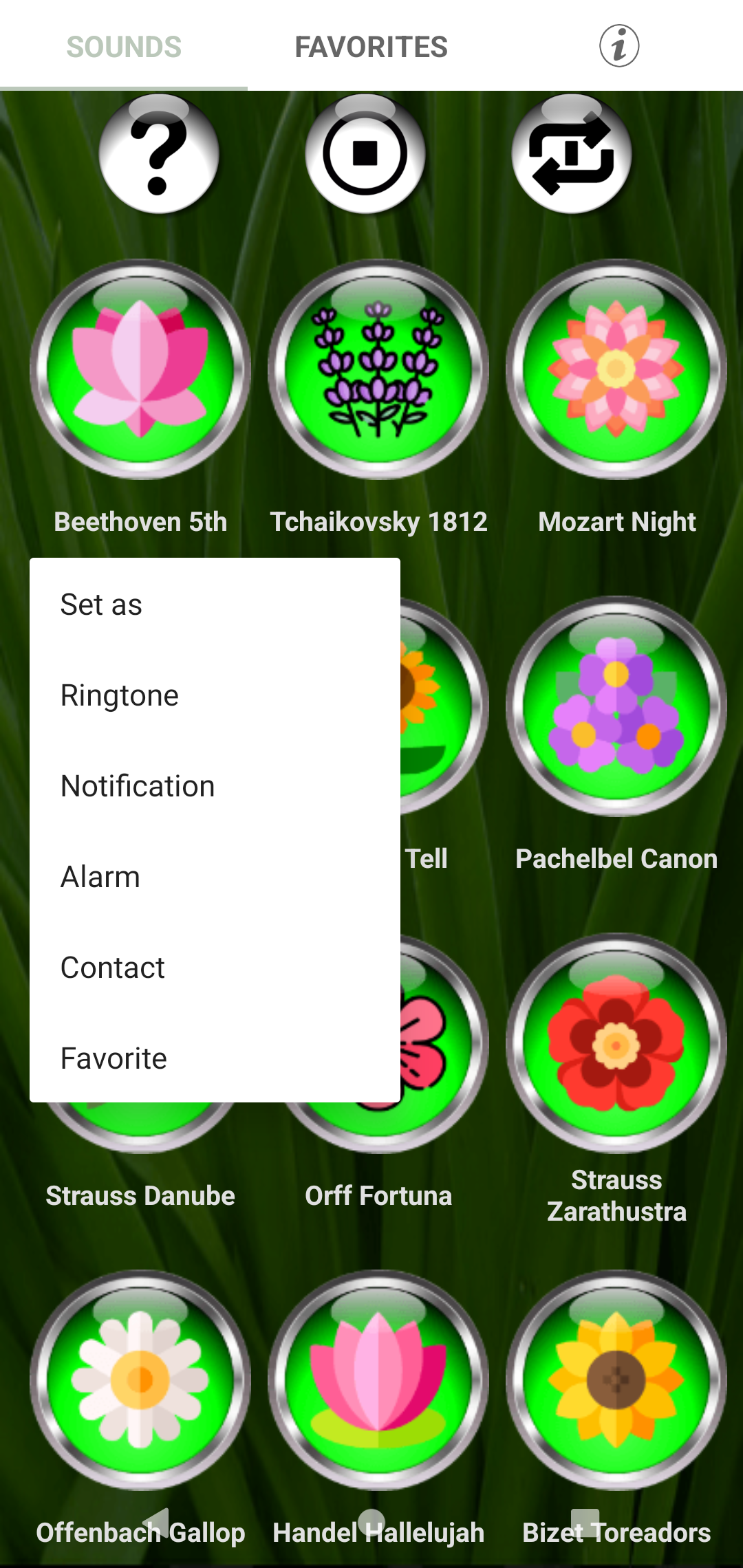The height and width of the screenshot is (1568, 743).
Task: Pick Contact in the popup menu
Action: pyautogui.click(x=113, y=968)
